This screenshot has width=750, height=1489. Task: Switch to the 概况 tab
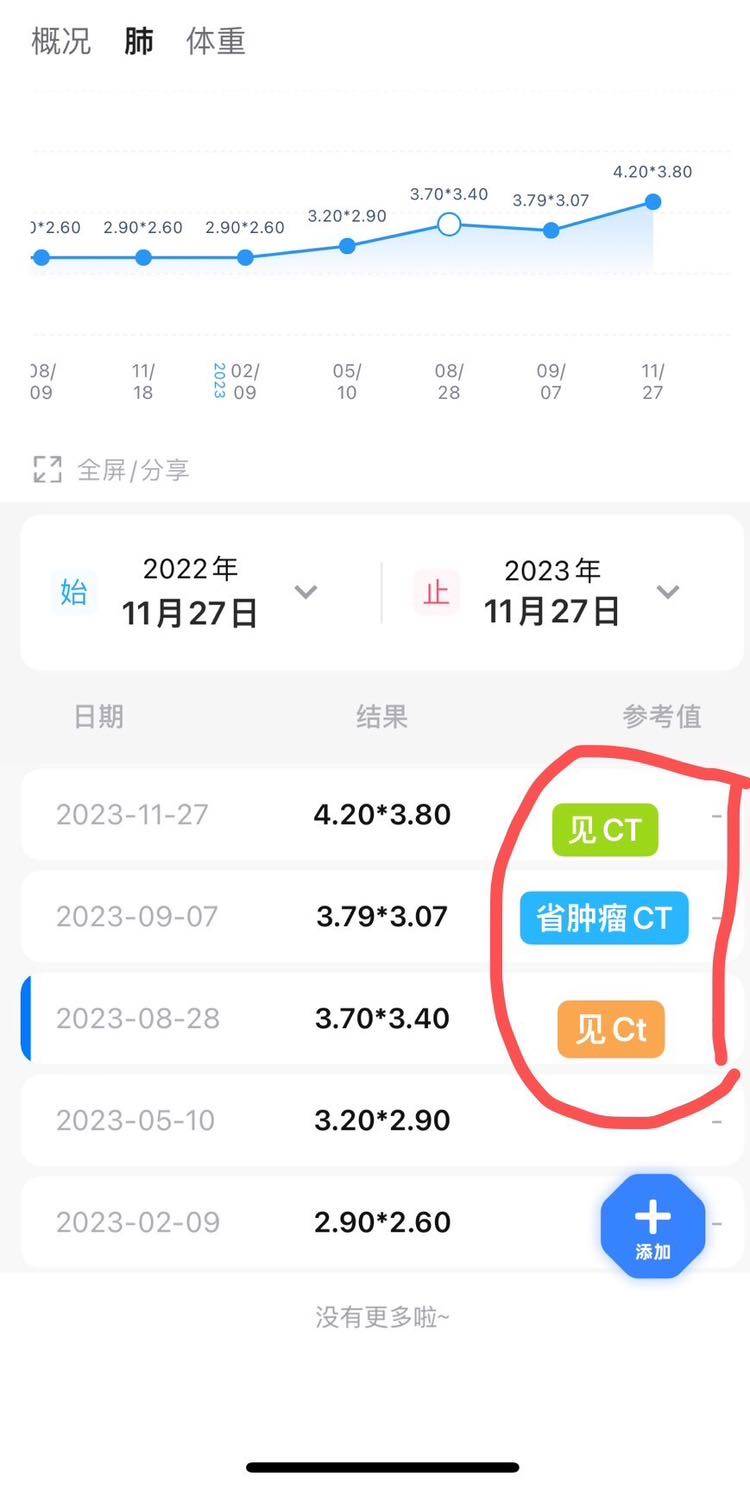pyautogui.click(x=61, y=42)
